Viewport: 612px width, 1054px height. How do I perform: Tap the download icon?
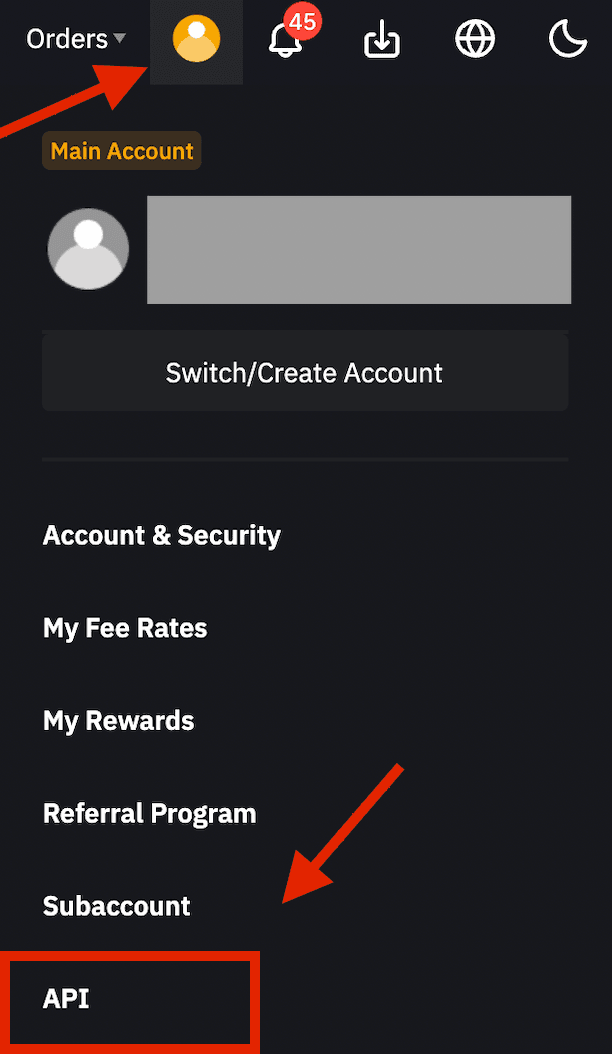[x=381, y=40]
